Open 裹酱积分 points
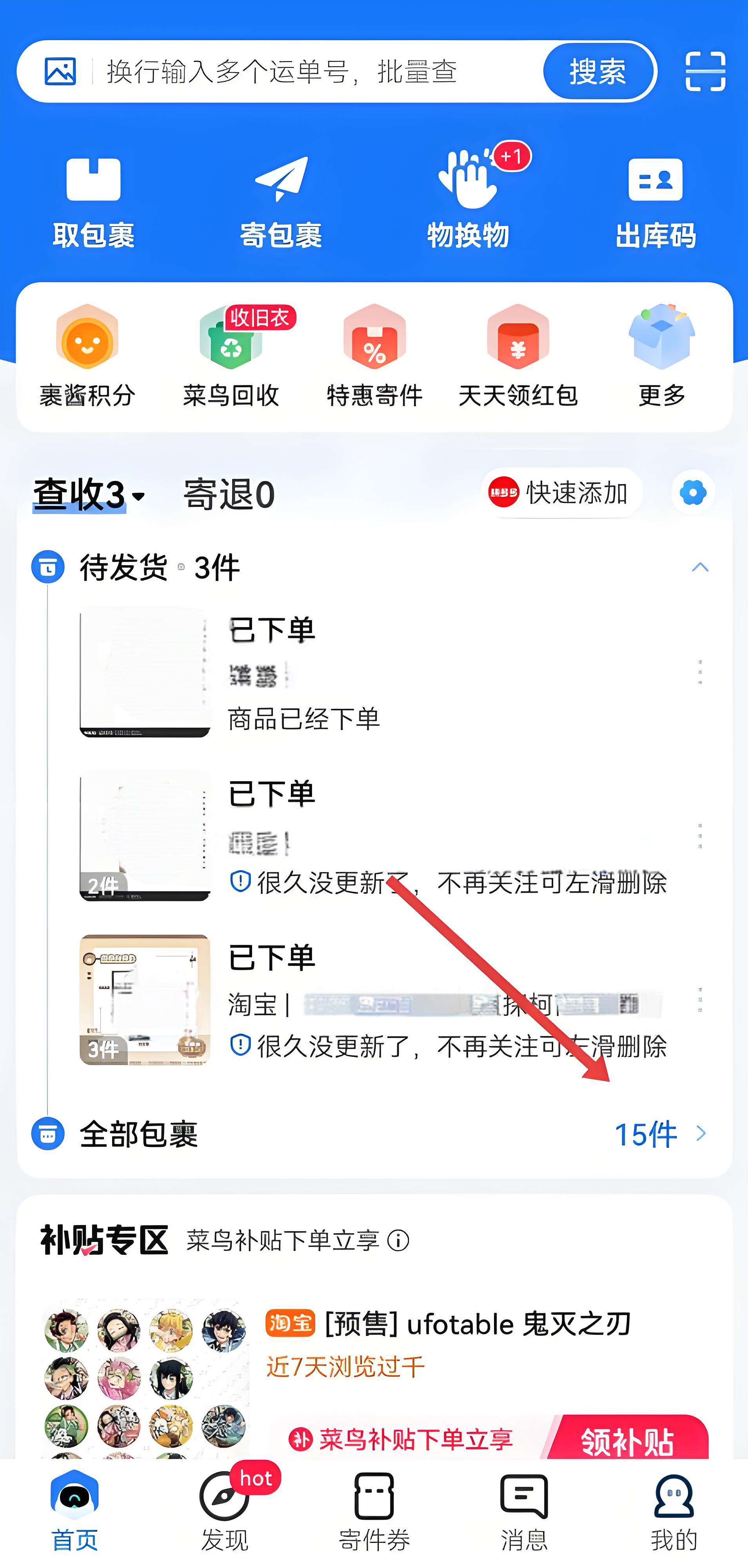This screenshot has height=1568, width=748. click(87, 356)
